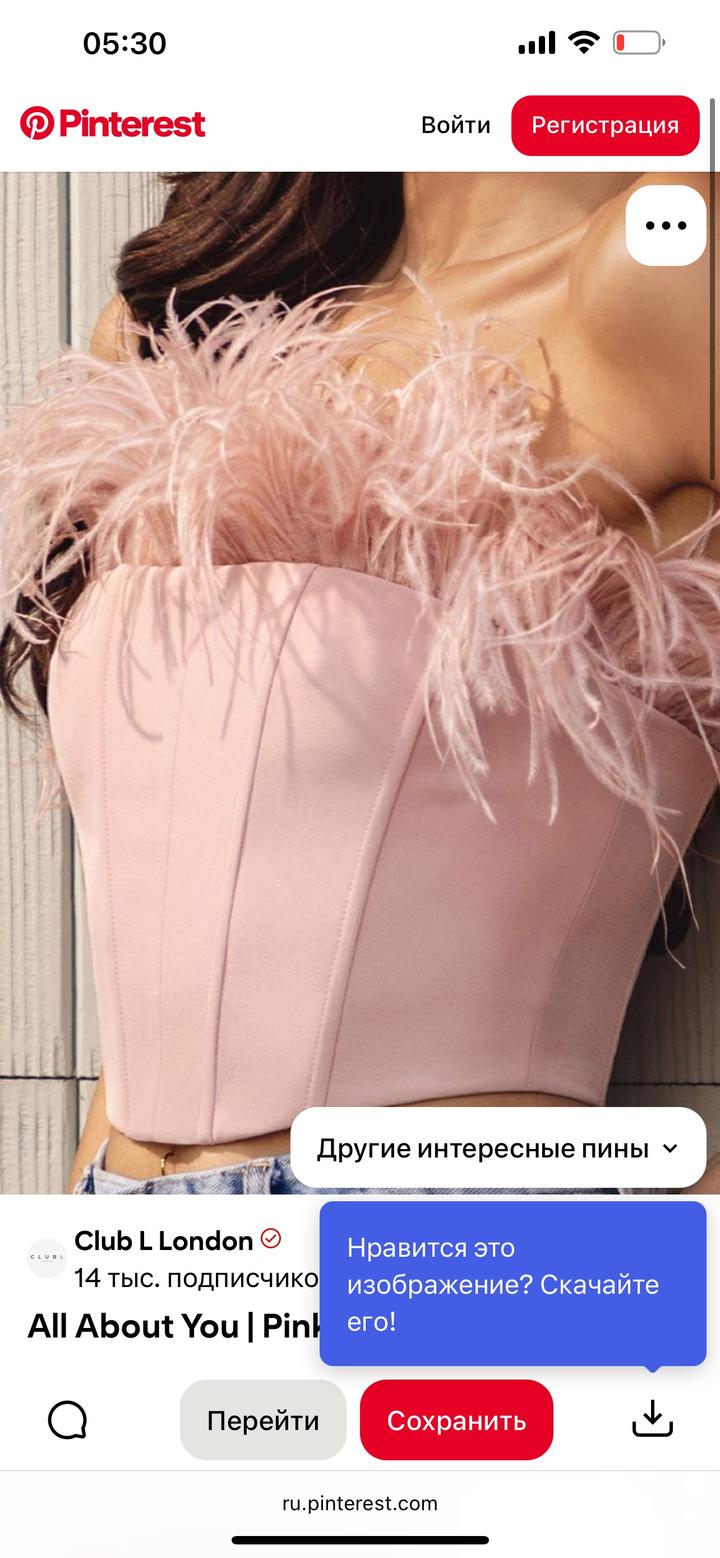The height and width of the screenshot is (1558, 720).
Task: Open the three-dot overflow menu
Action: click(x=665, y=225)
